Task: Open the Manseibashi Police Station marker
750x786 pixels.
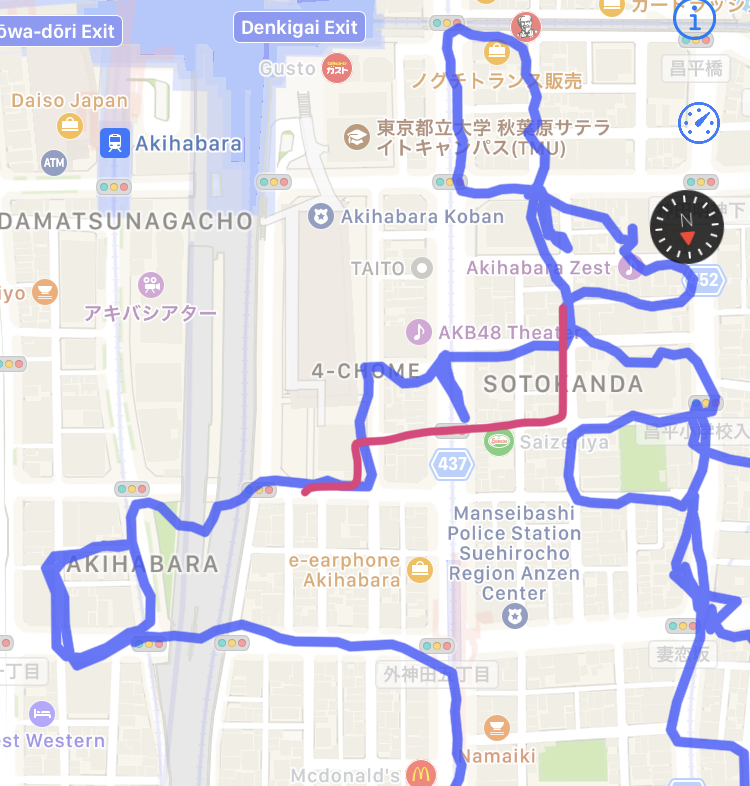Action: point(514,616)
